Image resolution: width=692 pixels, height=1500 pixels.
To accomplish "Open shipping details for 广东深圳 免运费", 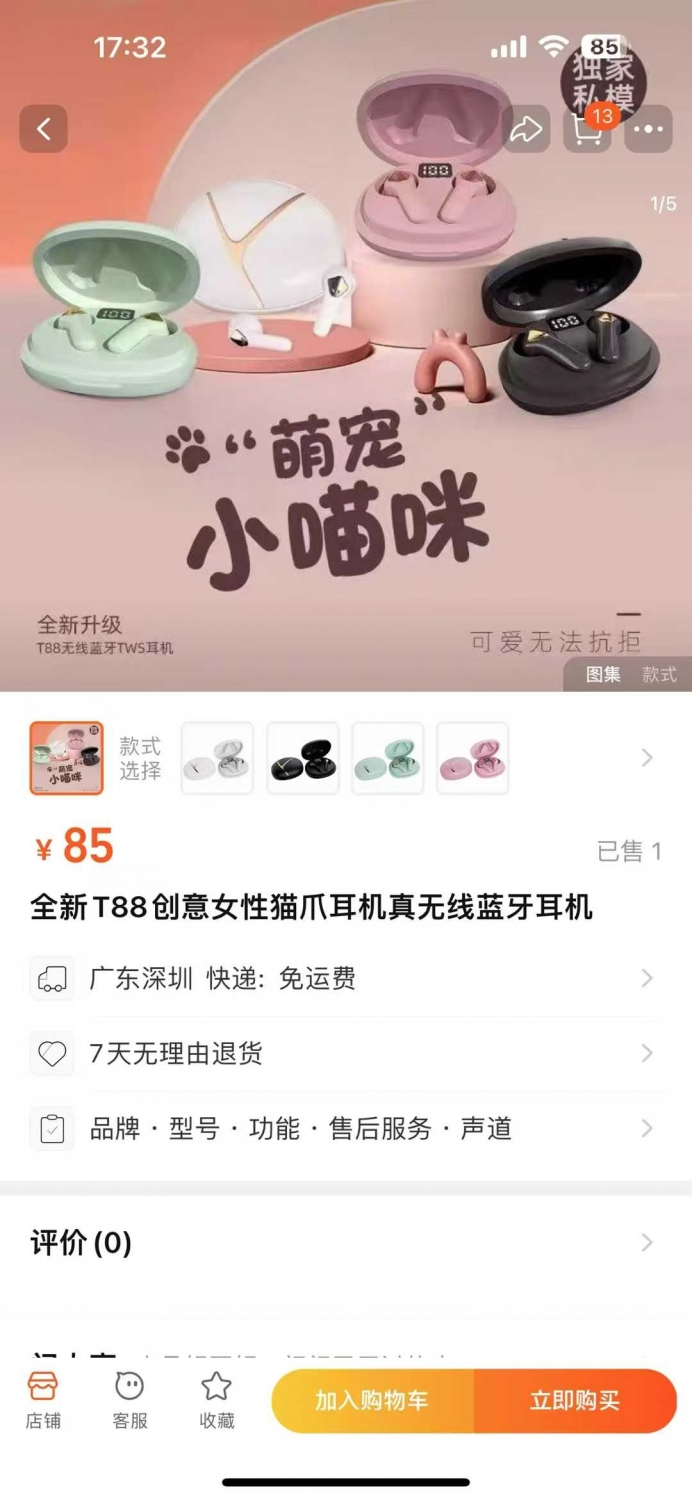I will pos(346,978).
